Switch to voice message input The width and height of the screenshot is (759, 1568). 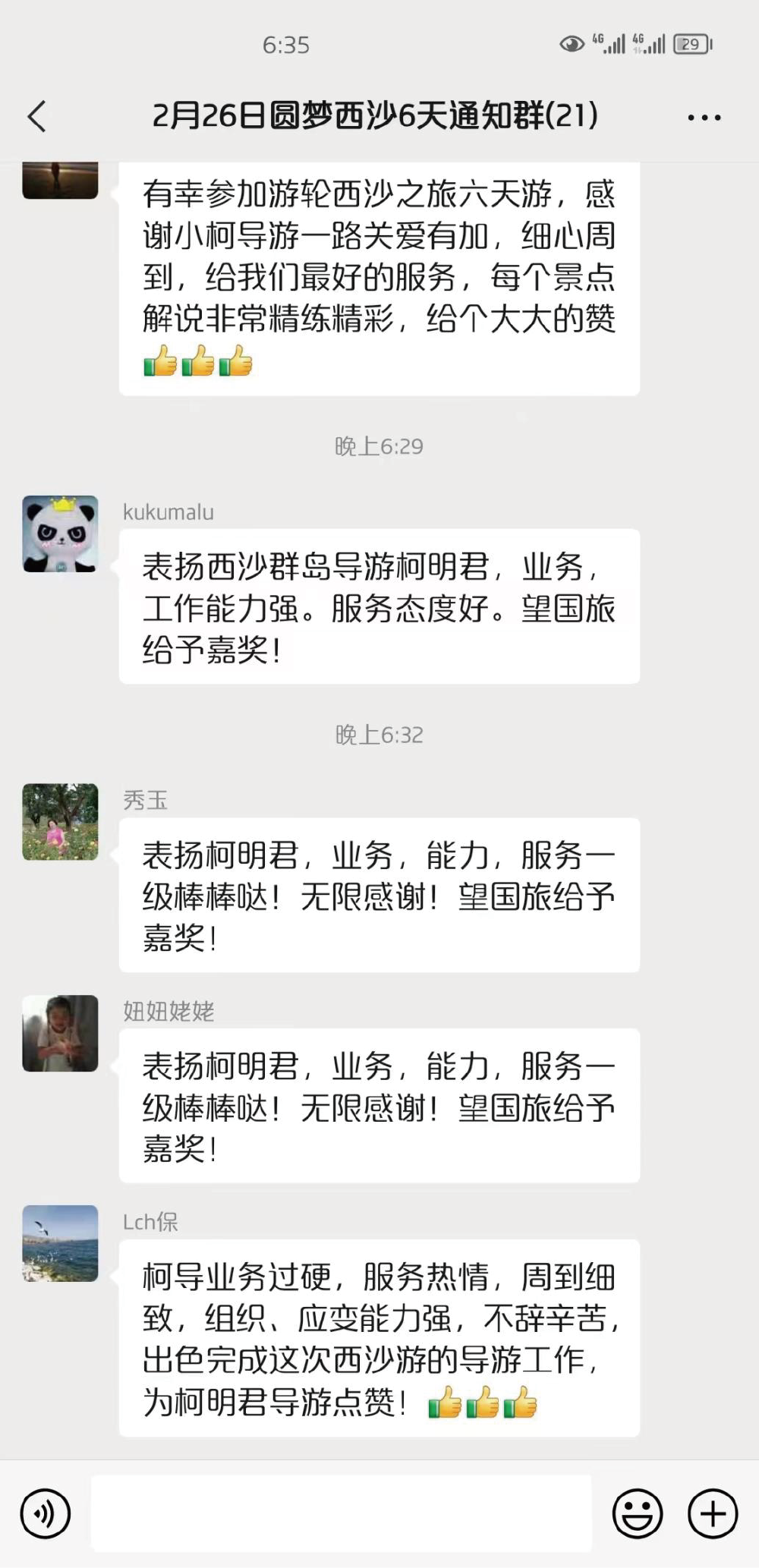(46, 1513)
